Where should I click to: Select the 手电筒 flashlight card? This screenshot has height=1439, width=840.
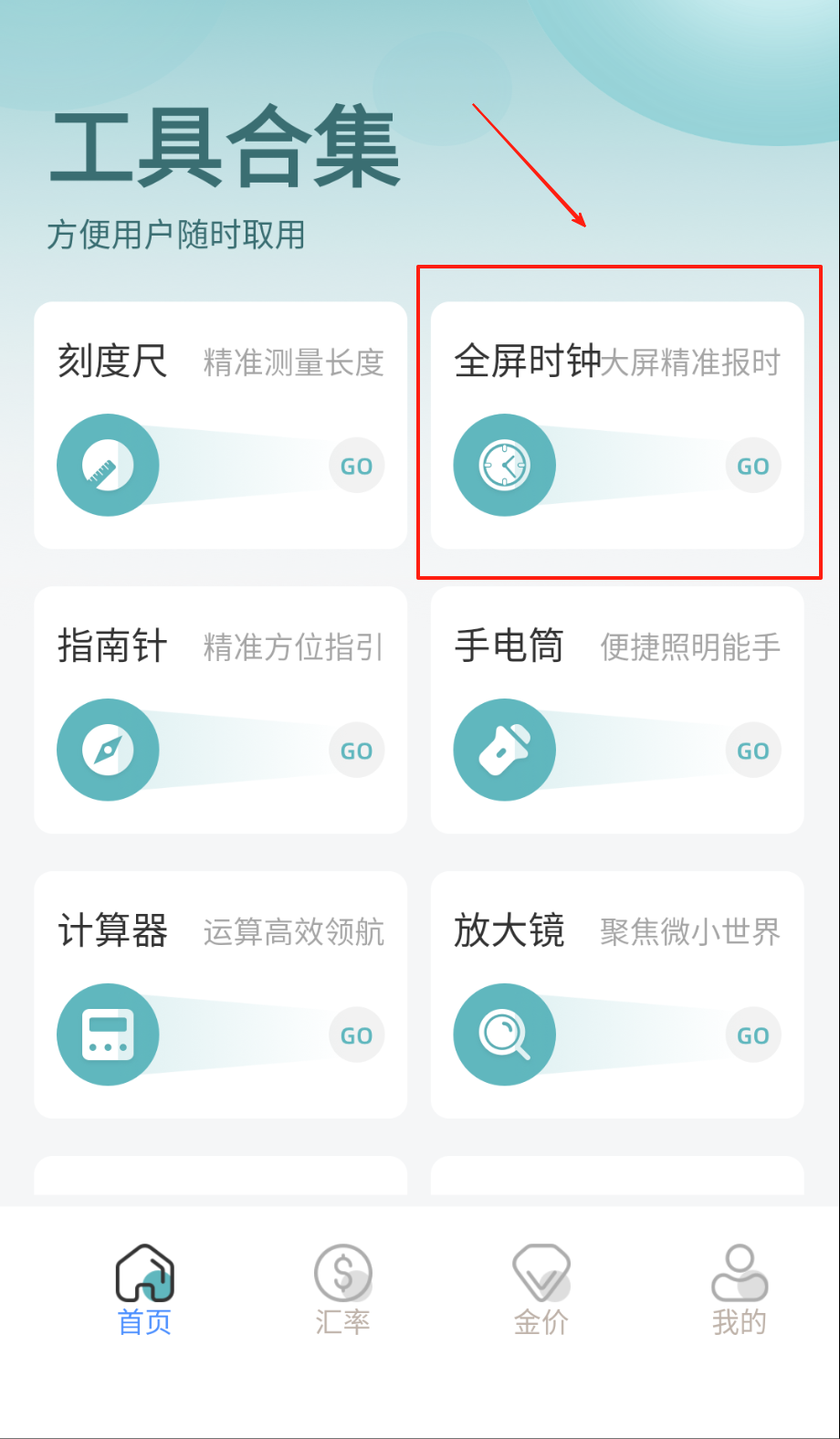click(x=617, y=710)
